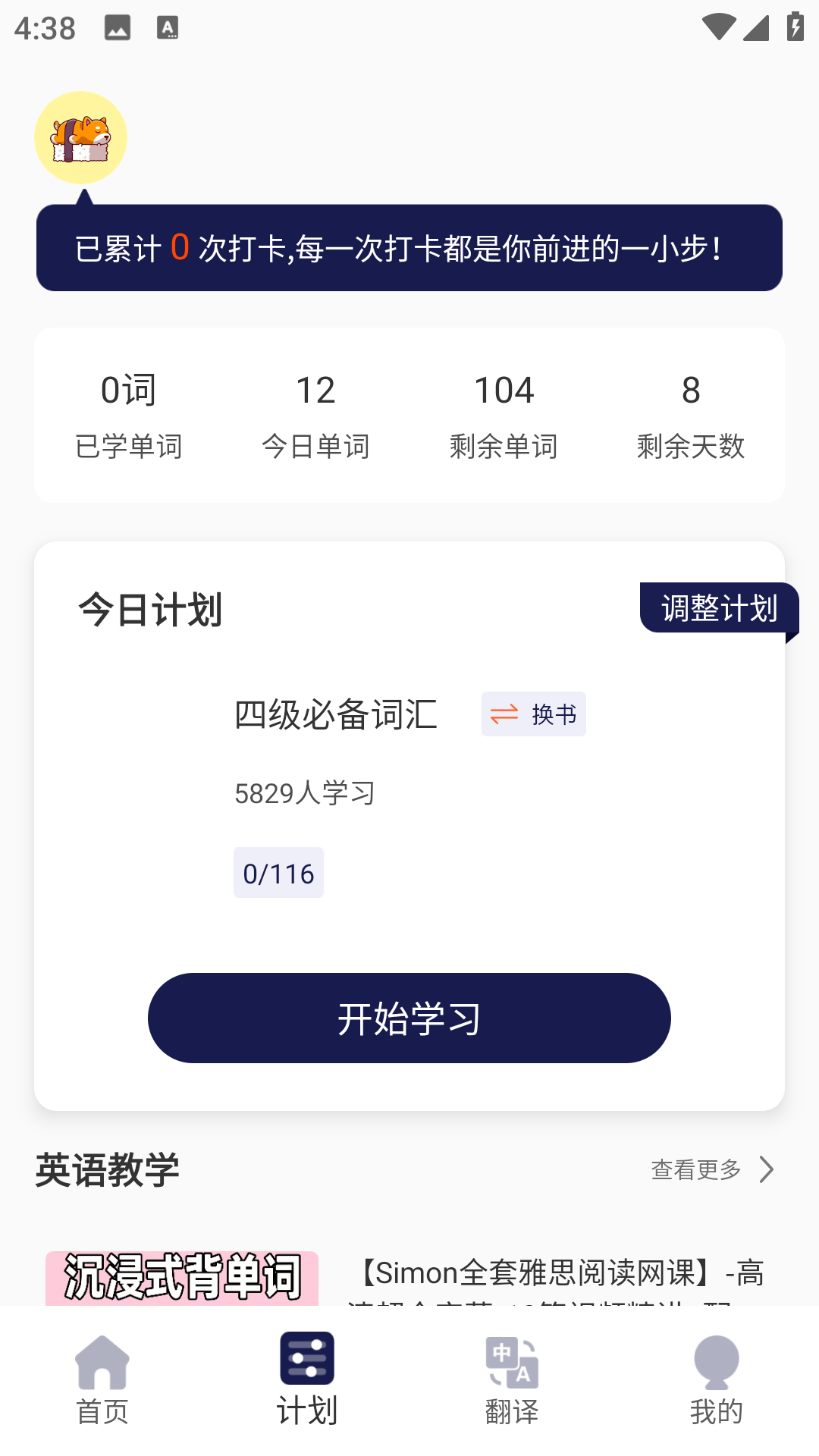
Task: Expand the 英语教学 section
Action: (x=106, y=1170)
